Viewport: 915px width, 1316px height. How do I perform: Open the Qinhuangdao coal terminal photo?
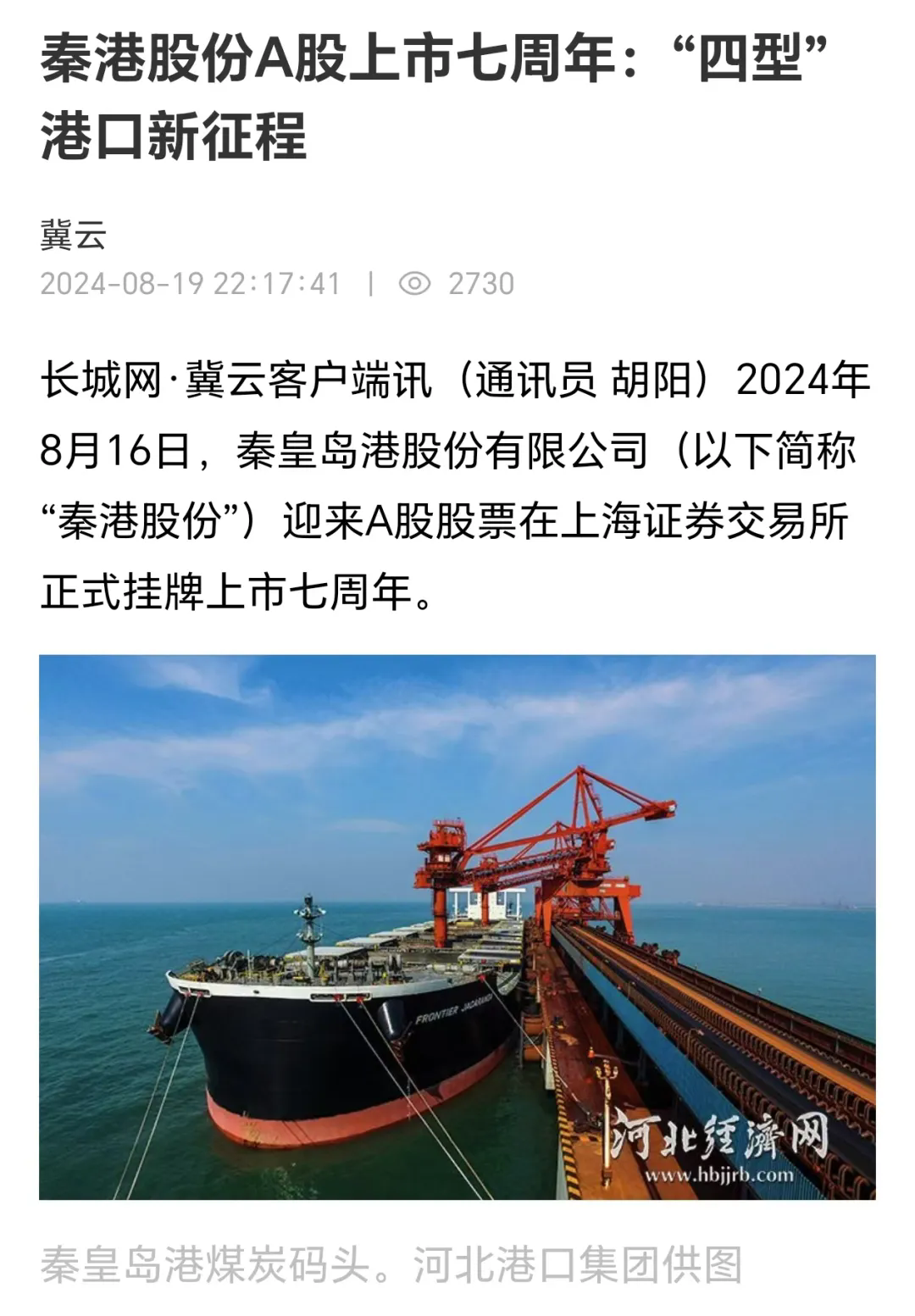(457, 925)
